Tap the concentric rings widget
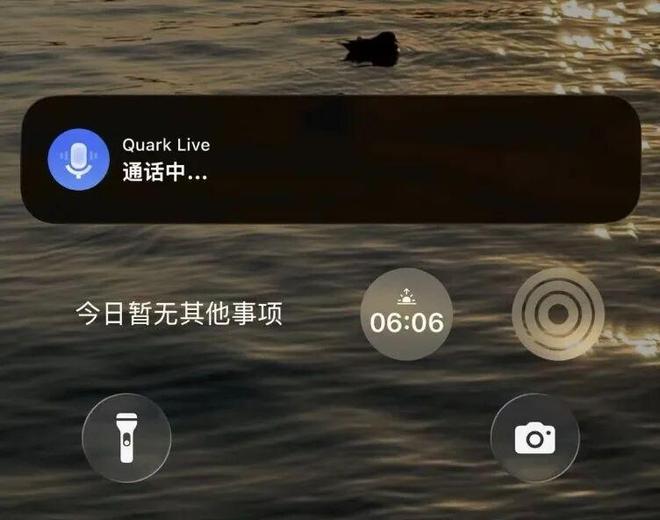 tap(558, 314)
